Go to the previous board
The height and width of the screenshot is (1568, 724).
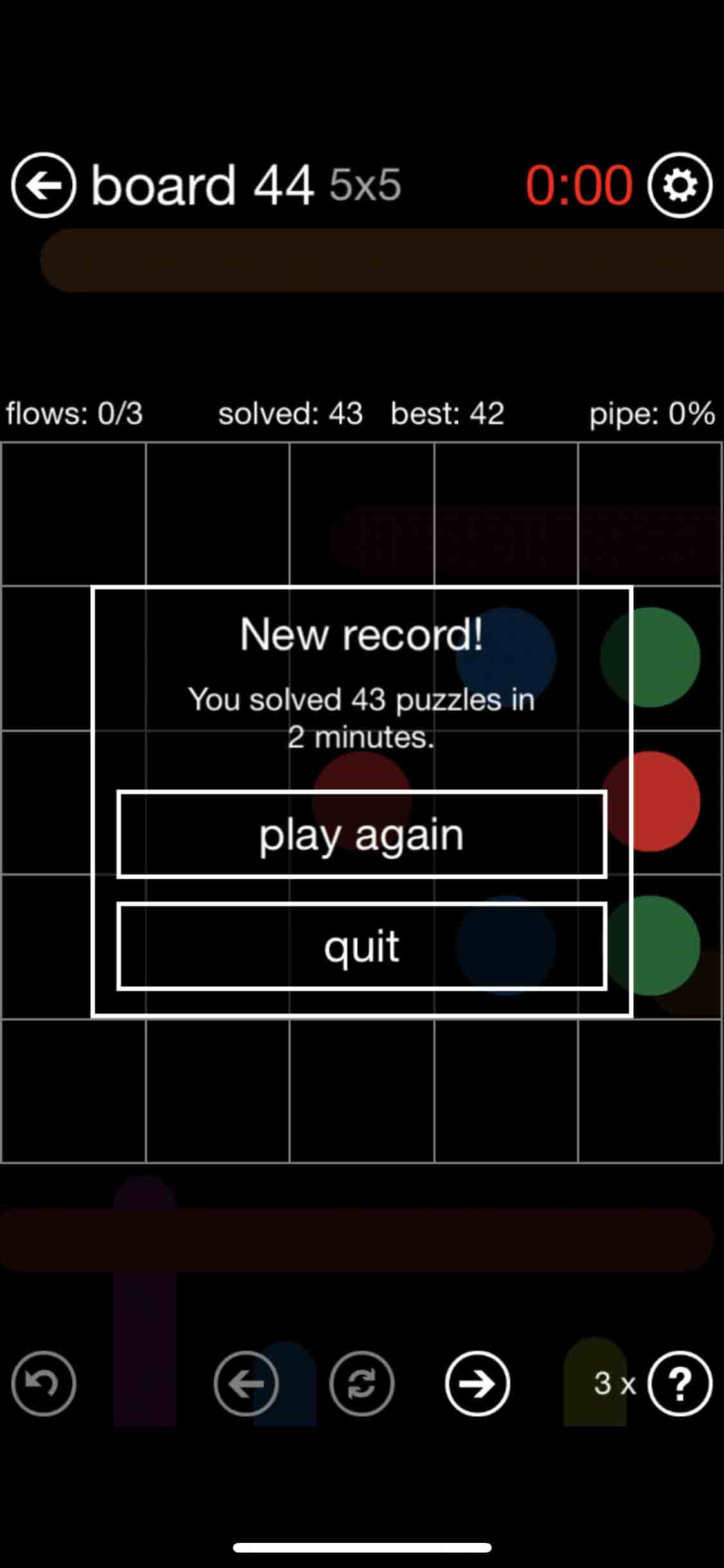246,1383
